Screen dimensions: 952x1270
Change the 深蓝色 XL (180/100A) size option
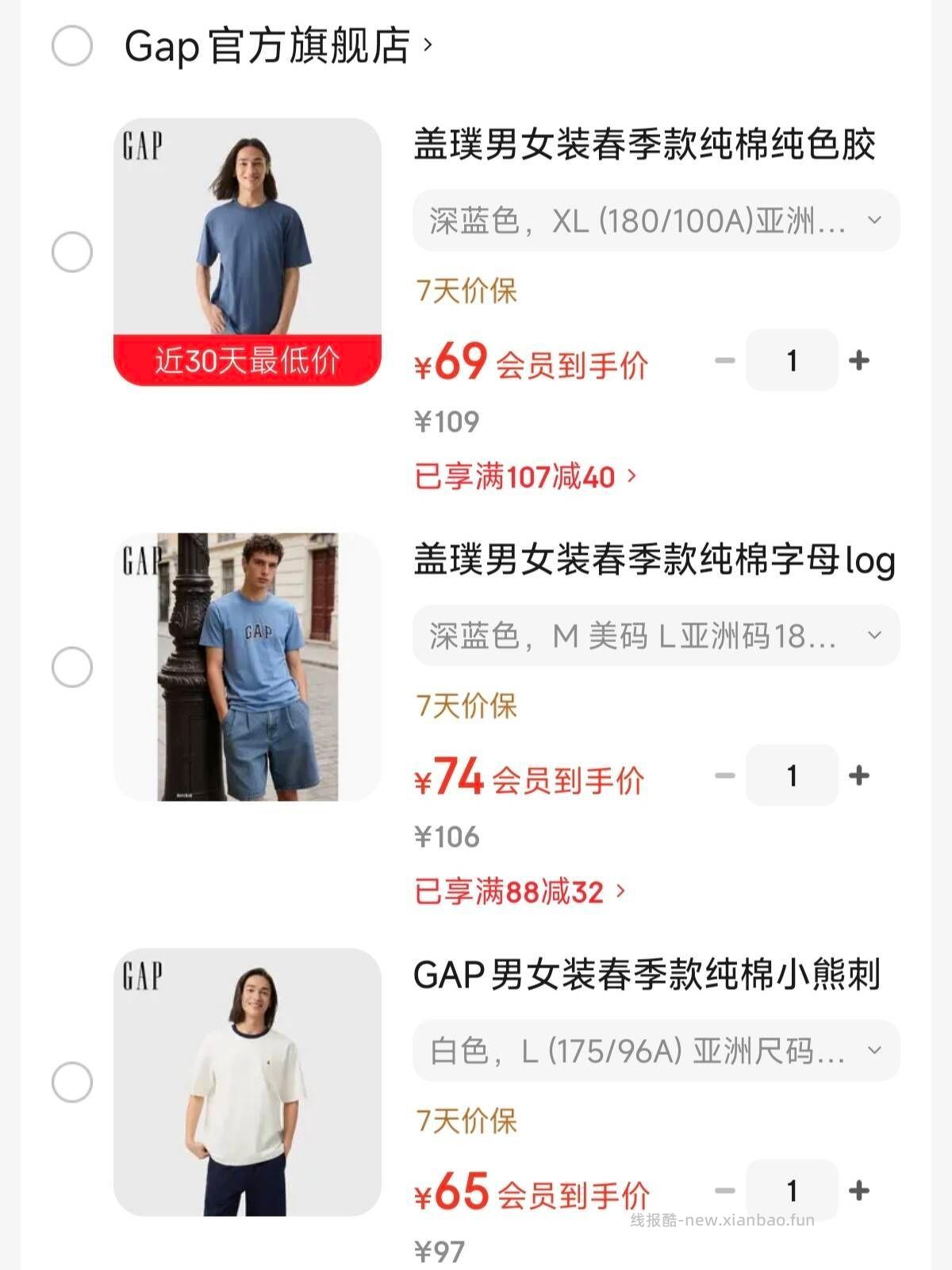[656, 221]
